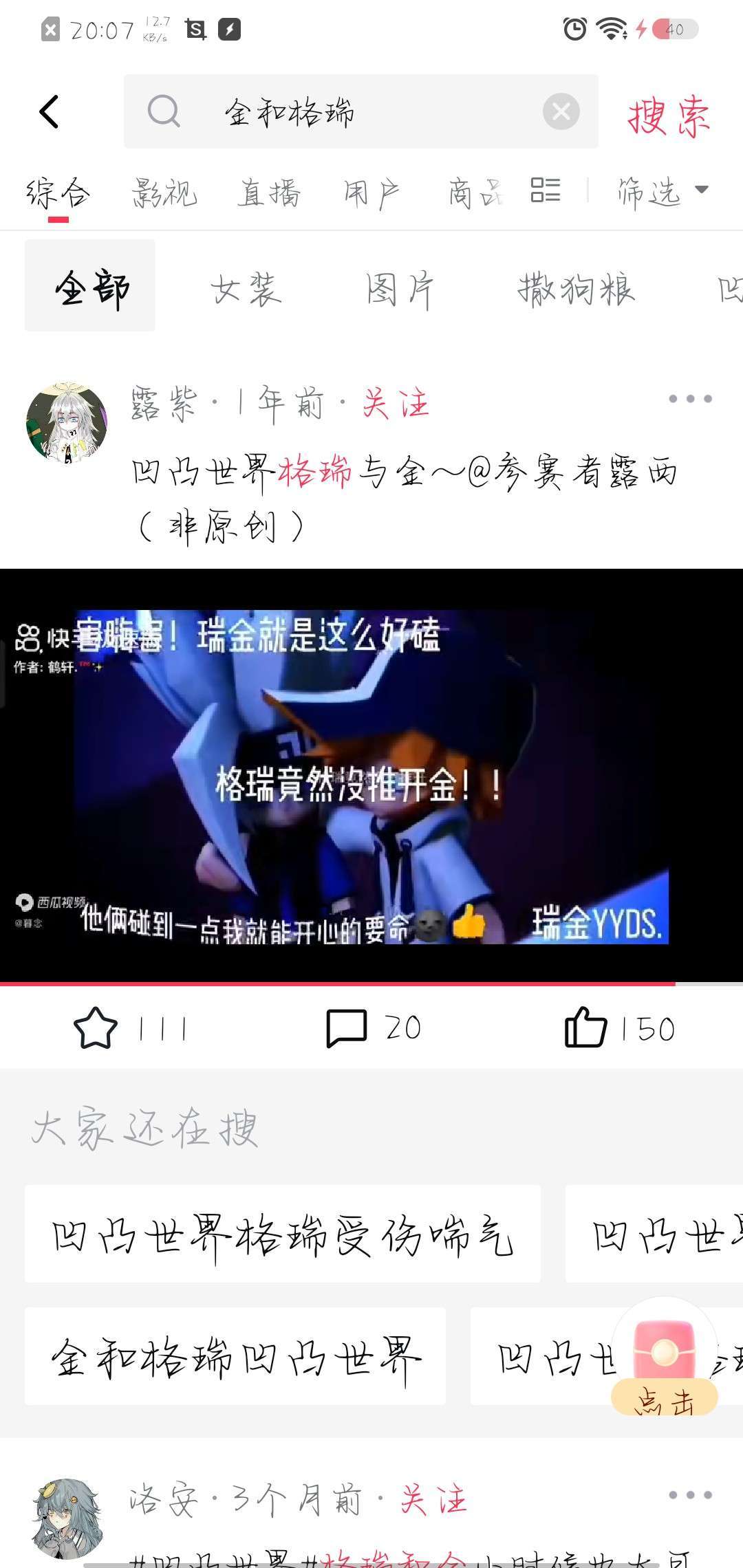Switch to the 用户 tab
The height and width of the screenshot is (1568, 743).
372,193
